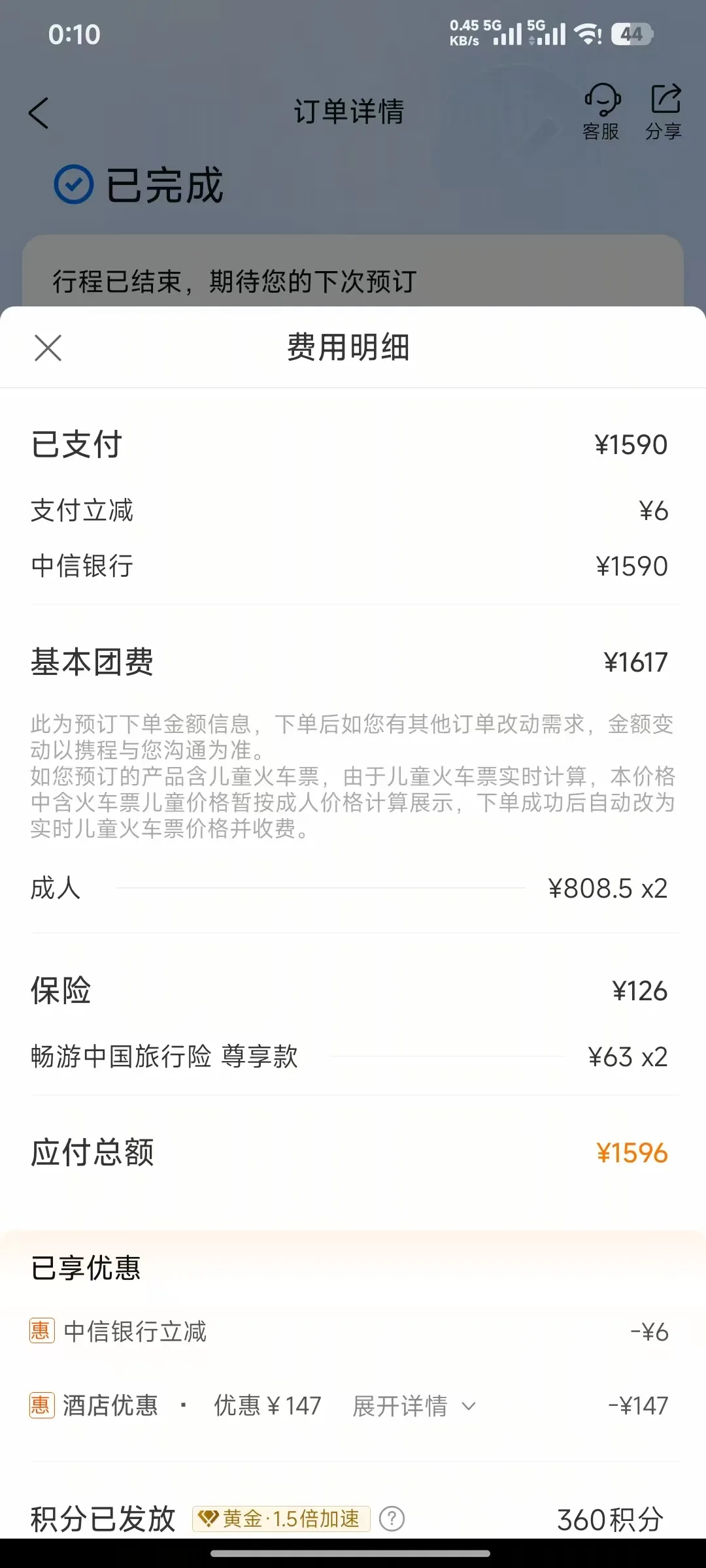Screen dimensions: 706x1568
Task: Go back from order details
Action: (39, 113)
